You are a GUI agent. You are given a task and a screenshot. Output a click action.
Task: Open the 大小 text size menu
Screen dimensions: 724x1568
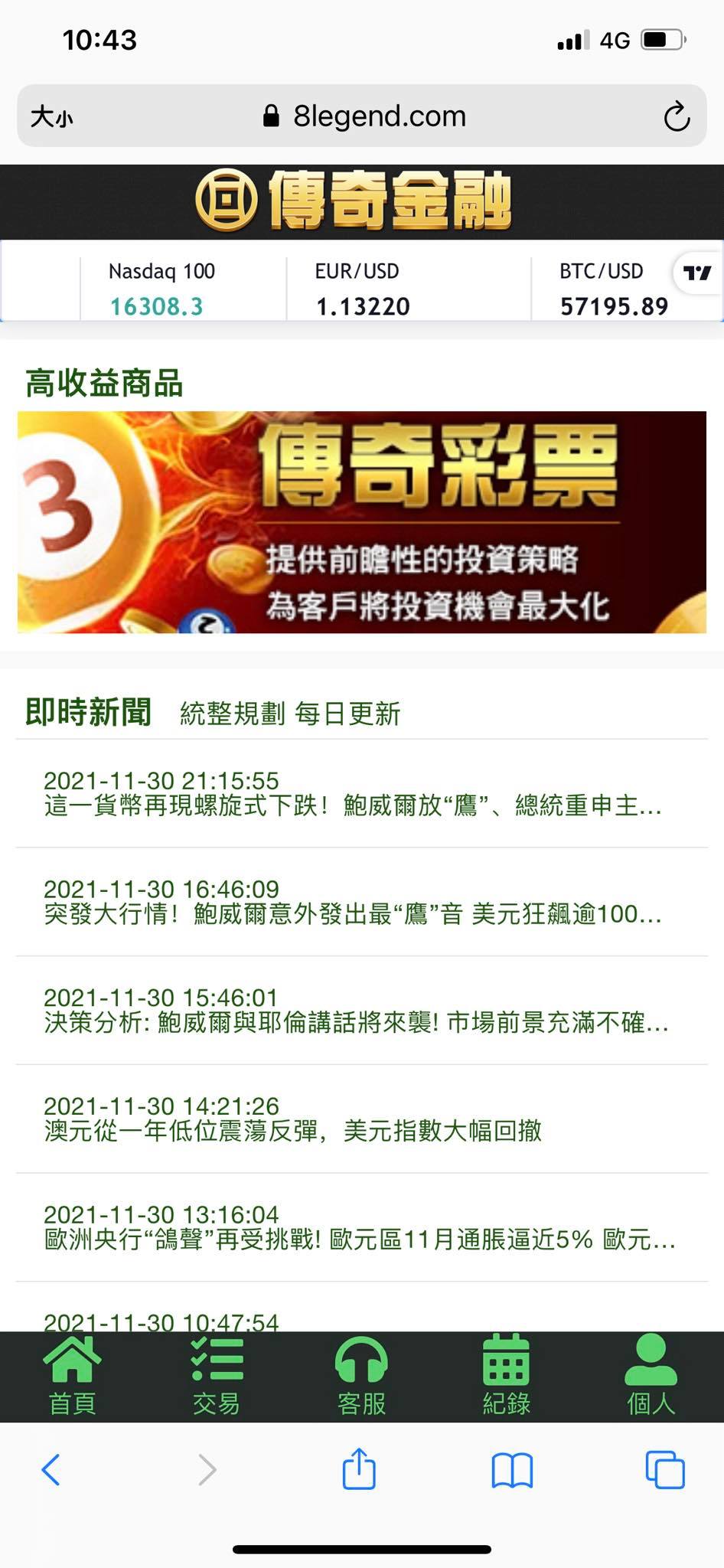click(52, 116)
